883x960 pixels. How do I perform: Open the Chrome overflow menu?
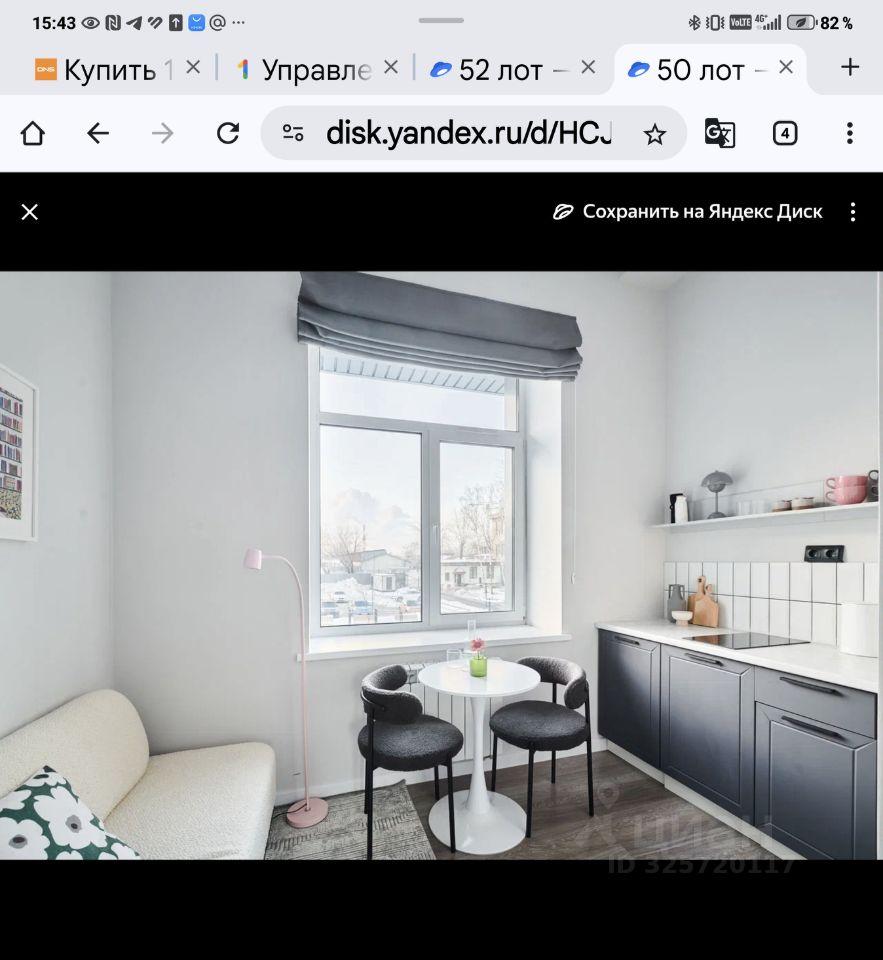coord(849,133)
